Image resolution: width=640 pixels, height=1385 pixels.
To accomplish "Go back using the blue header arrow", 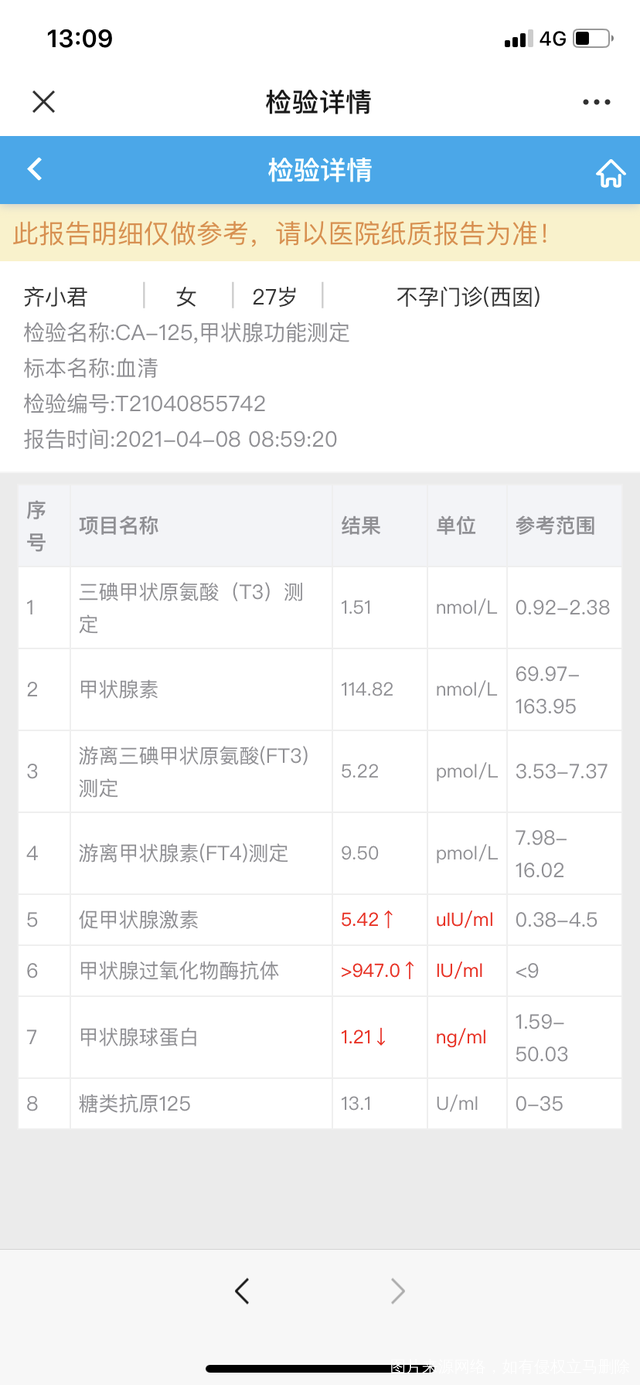I will click(x=35, y=169).
